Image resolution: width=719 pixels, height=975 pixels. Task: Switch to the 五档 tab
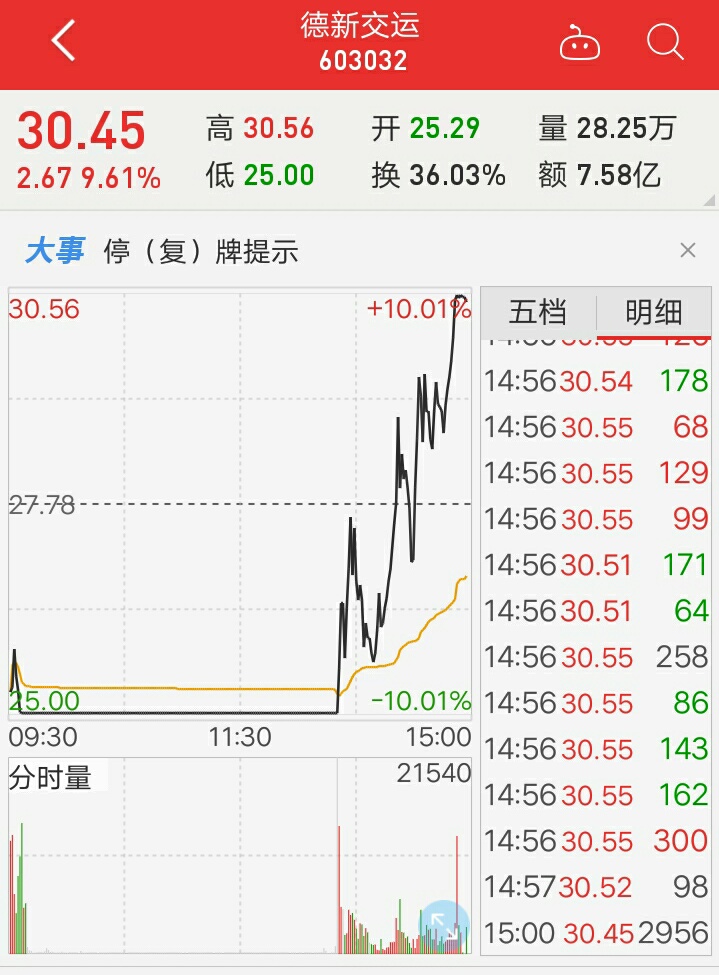[538, 313]
